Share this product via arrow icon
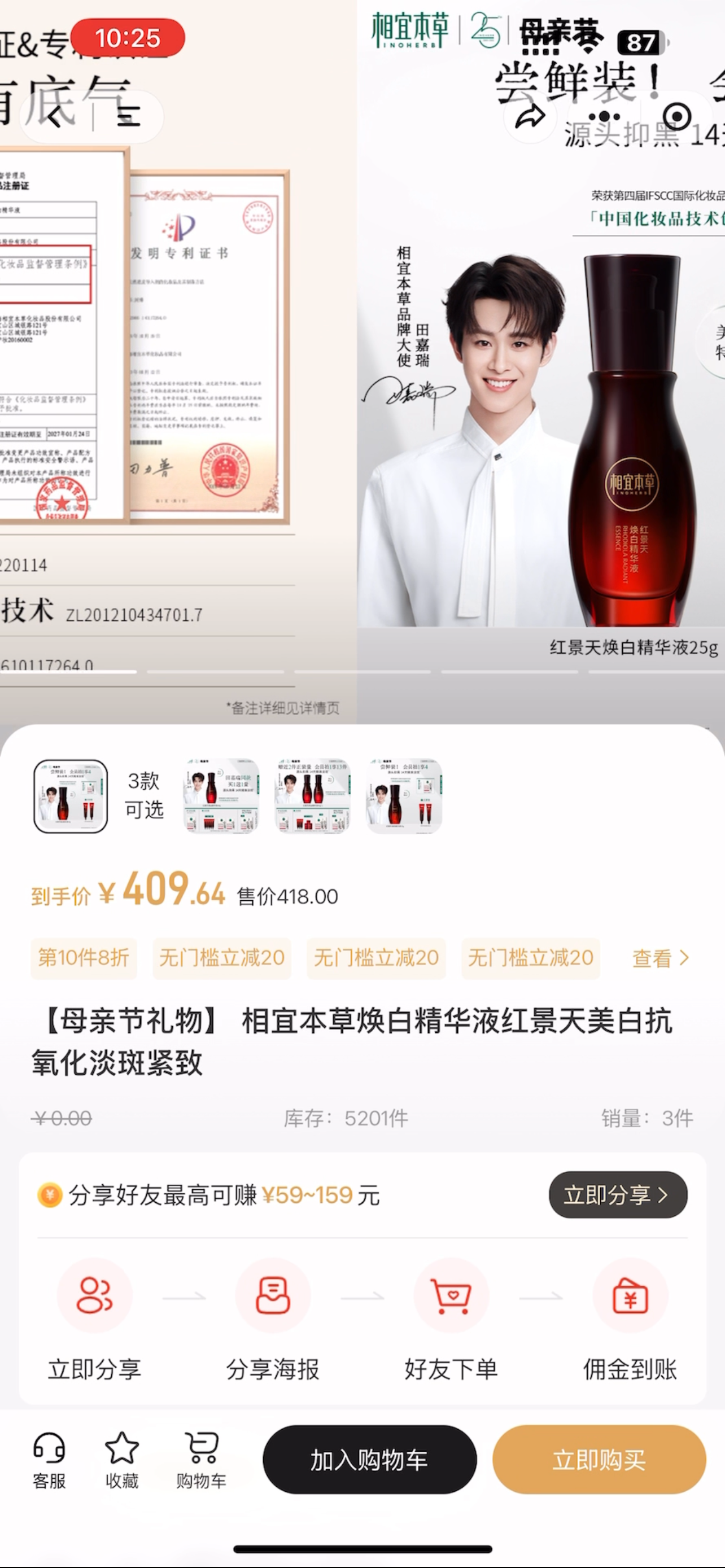 (530, 116)
